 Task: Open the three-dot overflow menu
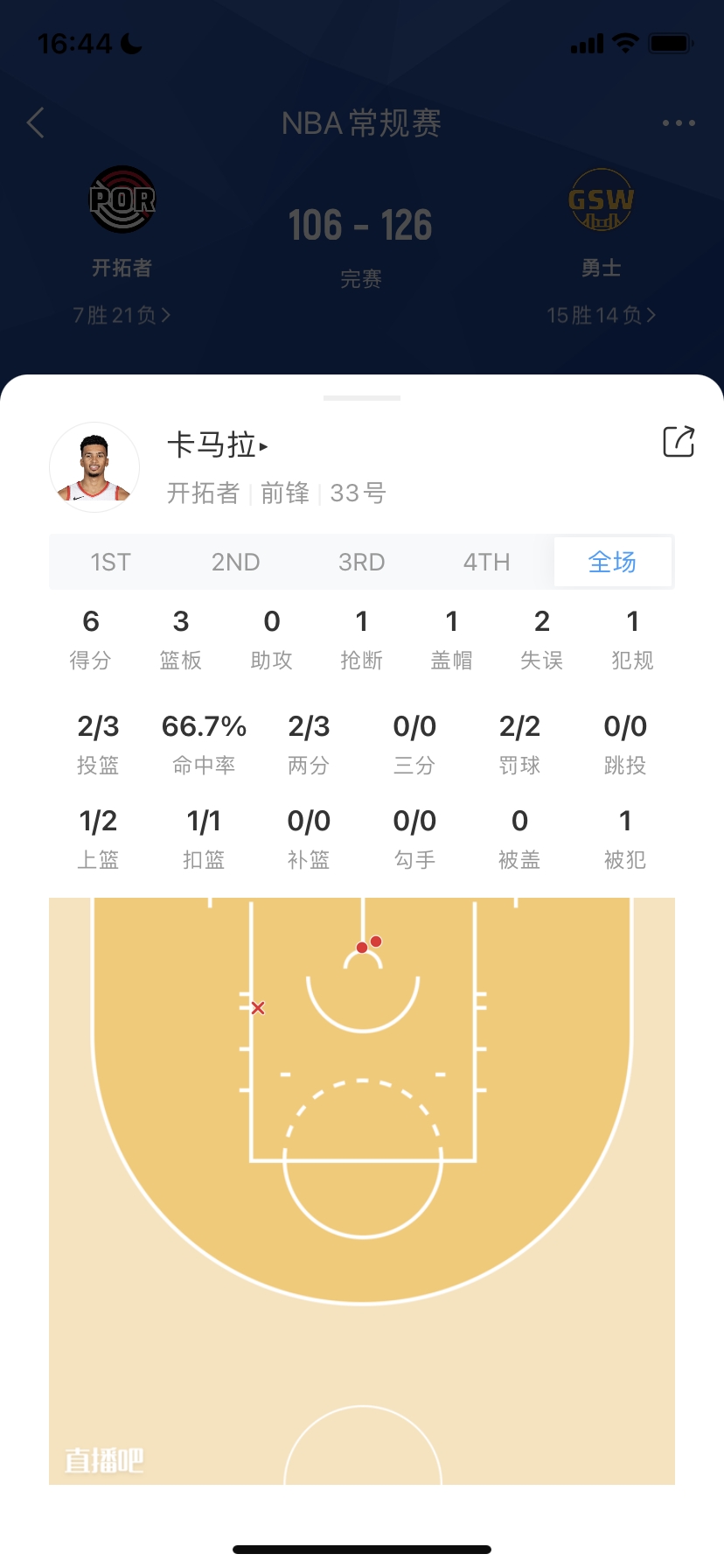(679, 123)
